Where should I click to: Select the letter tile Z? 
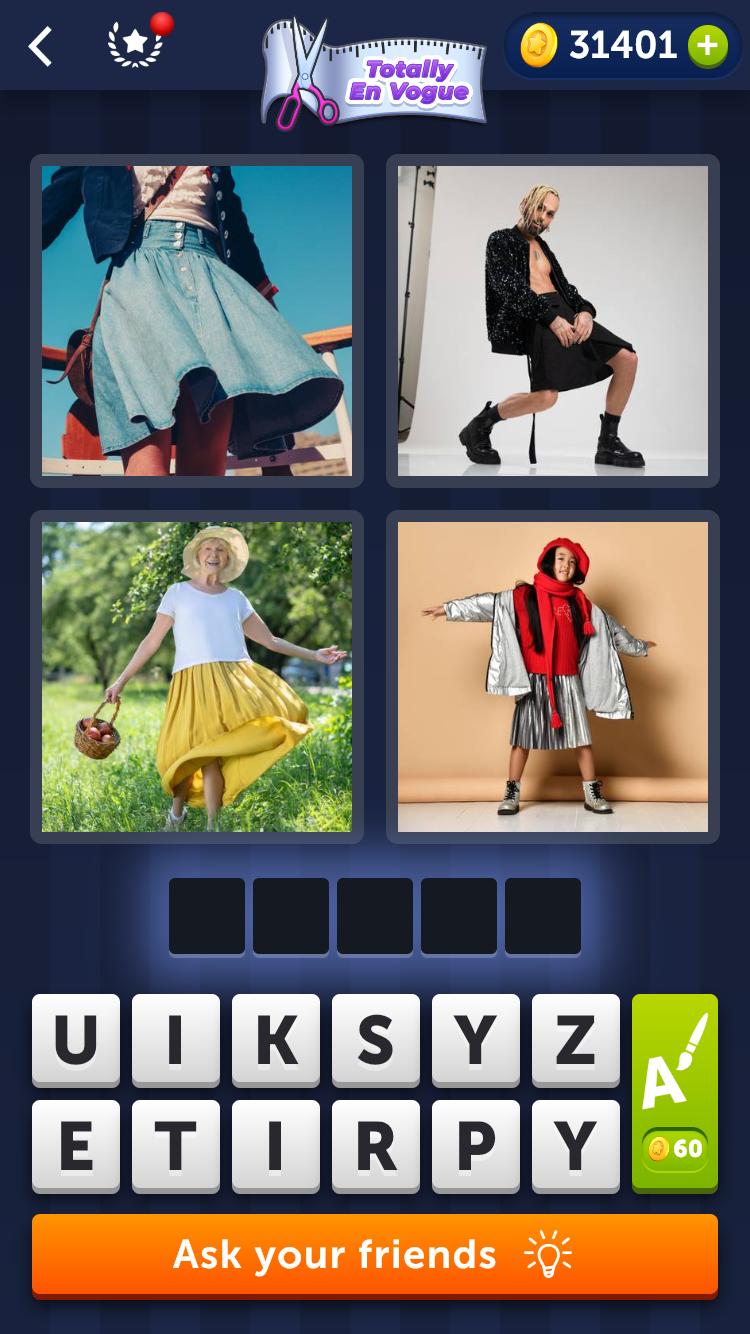576,1040
